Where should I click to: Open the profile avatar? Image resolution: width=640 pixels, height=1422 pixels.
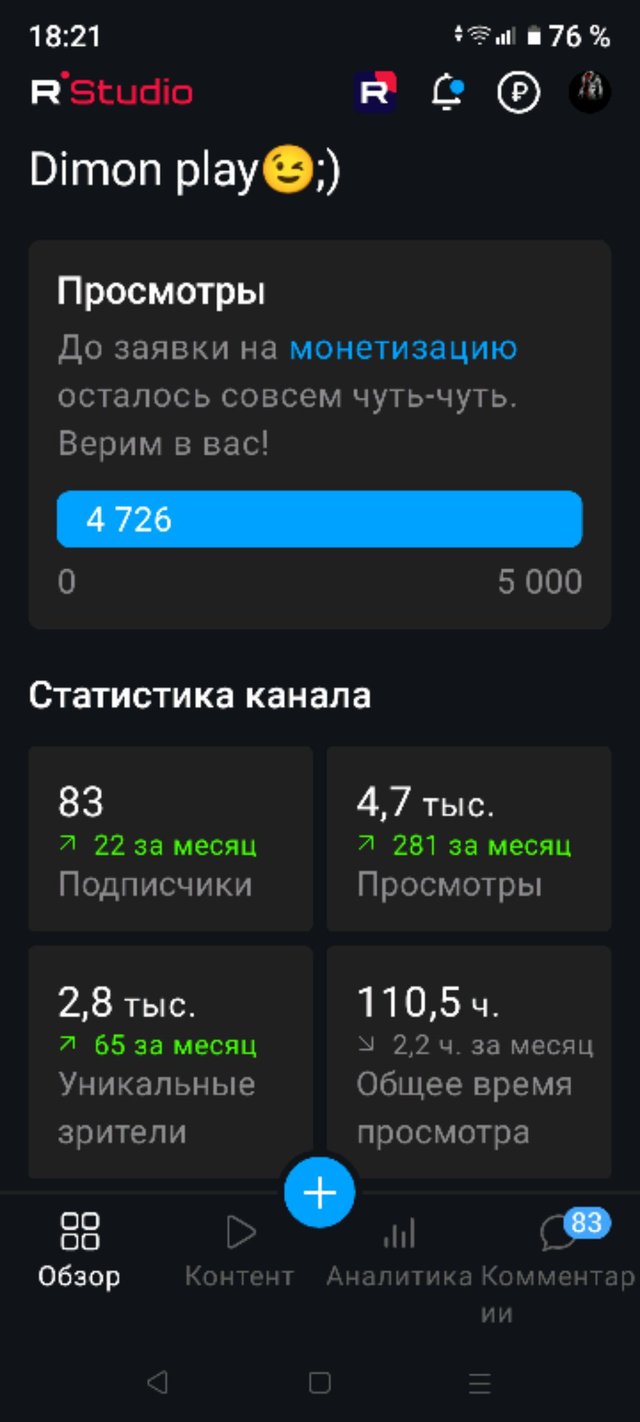590,92
